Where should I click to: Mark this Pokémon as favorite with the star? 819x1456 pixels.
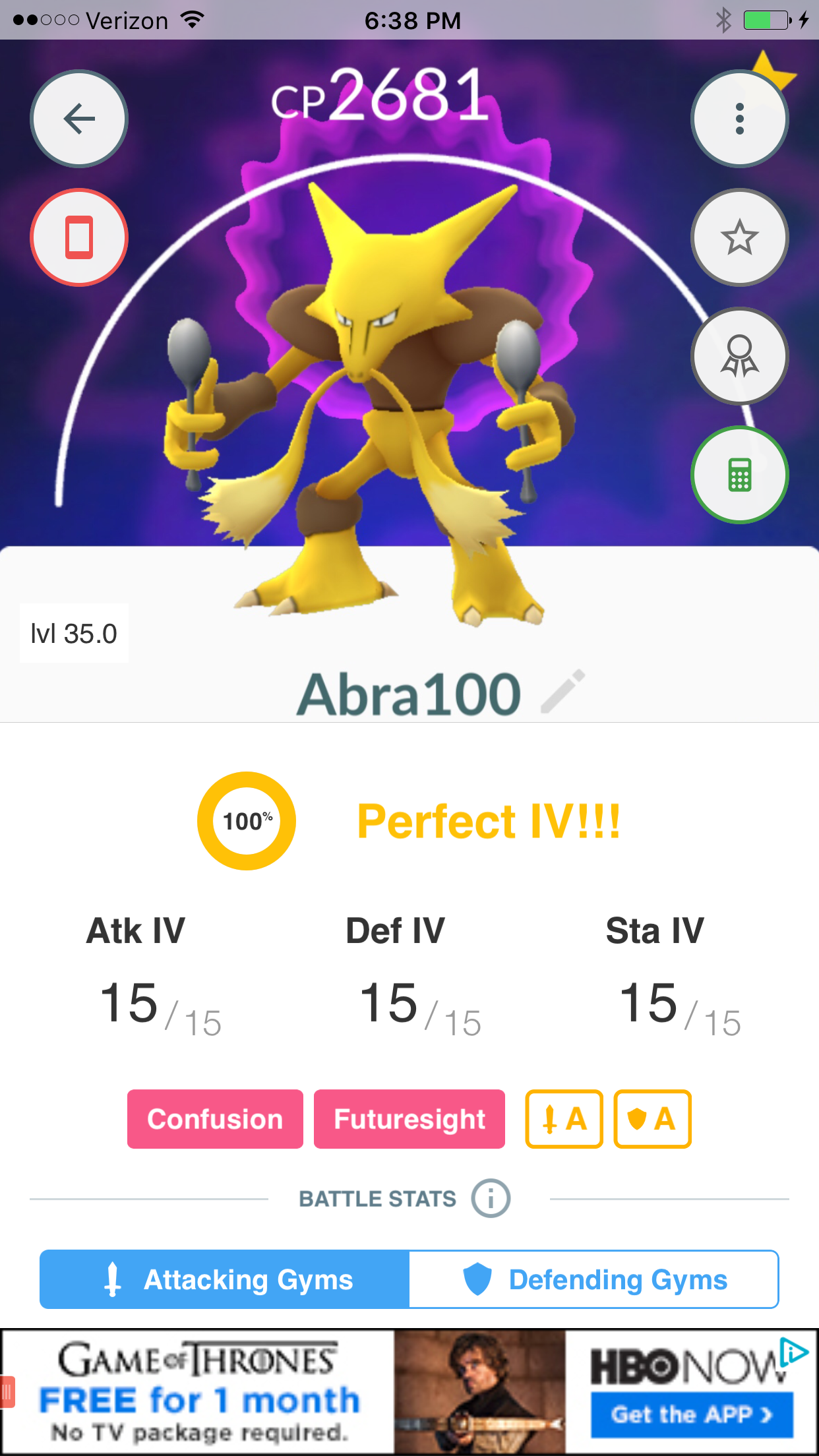tap(740, 237)
